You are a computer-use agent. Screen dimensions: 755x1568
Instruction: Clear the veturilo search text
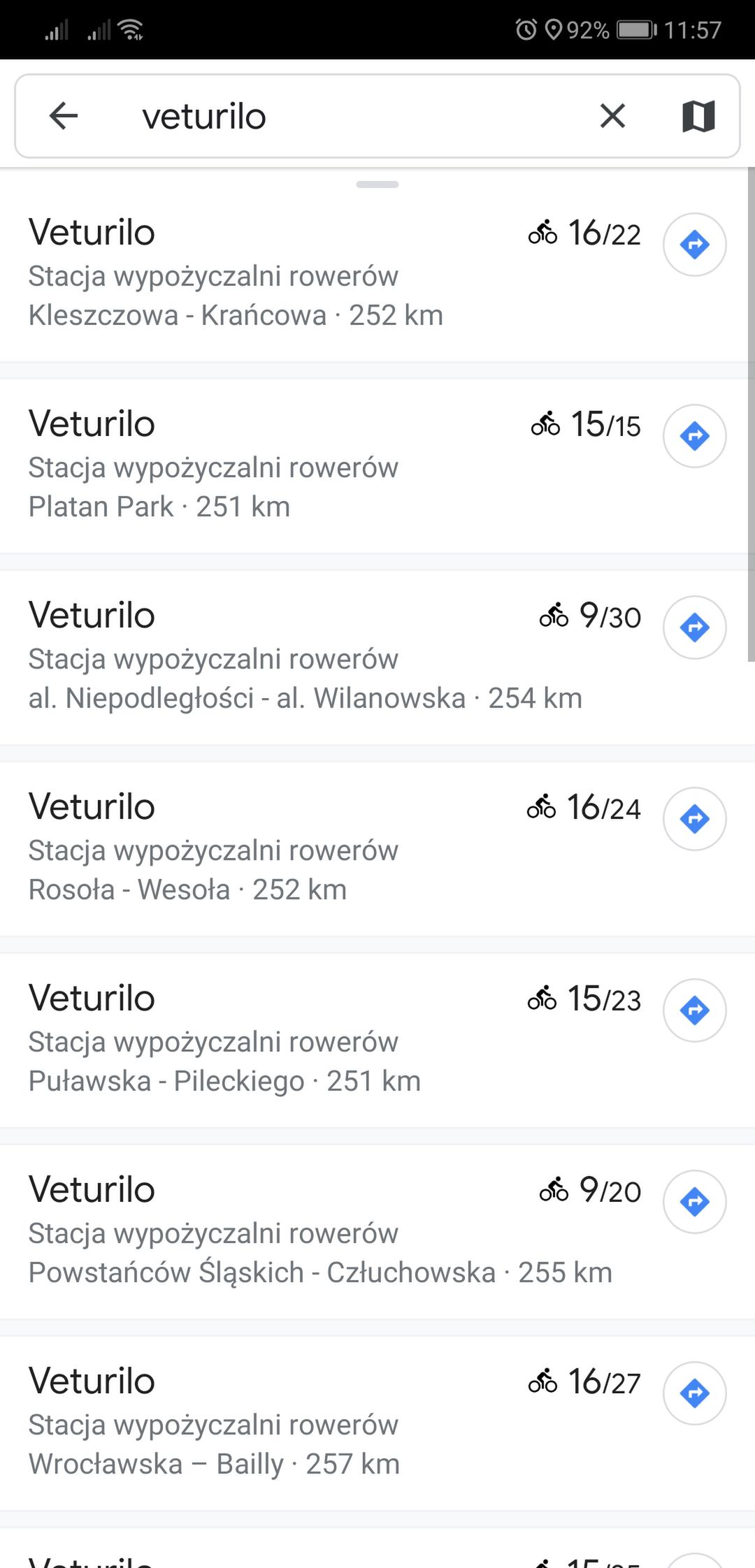612,116
